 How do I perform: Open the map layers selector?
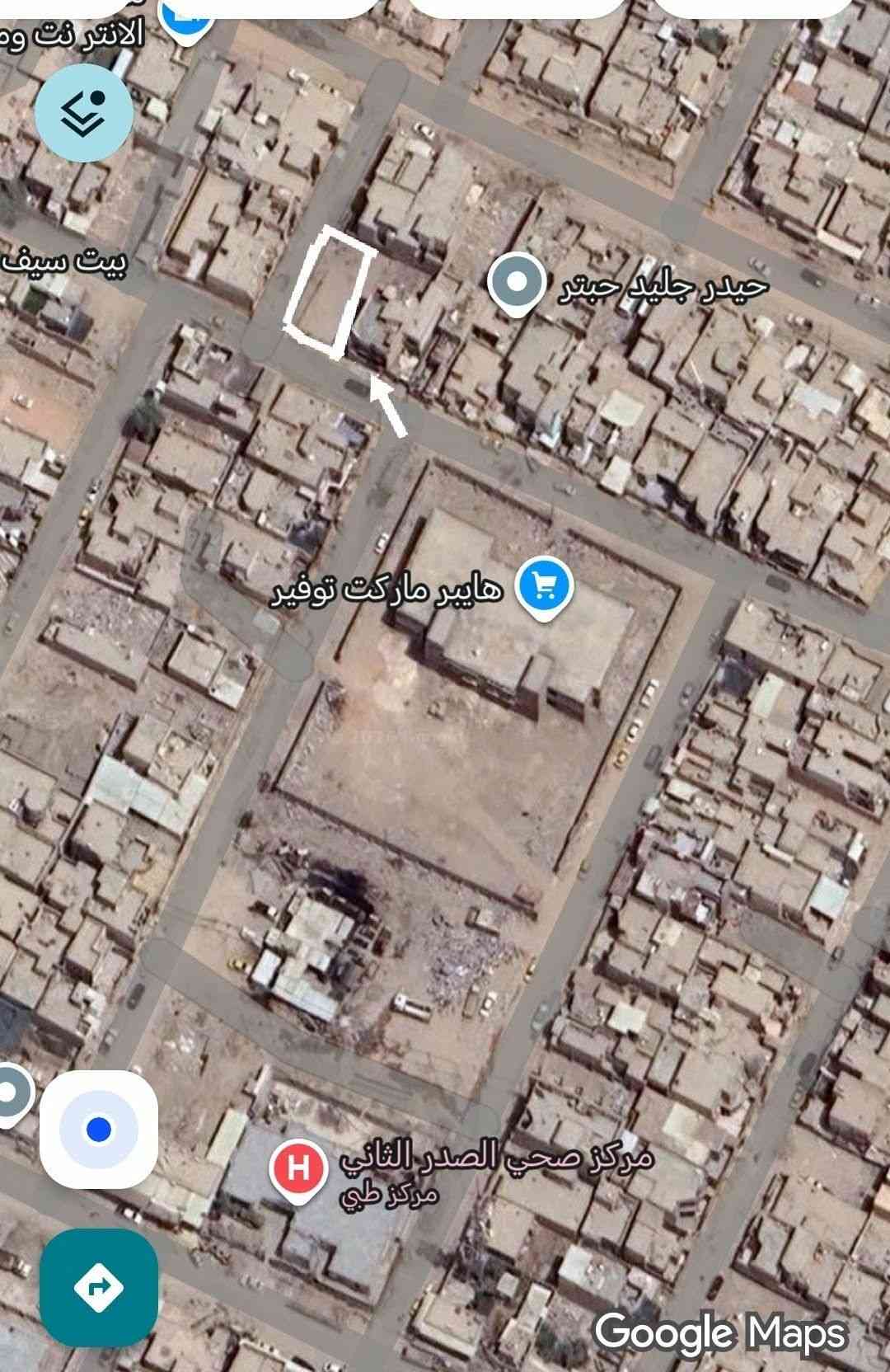(x=83, y=111)
